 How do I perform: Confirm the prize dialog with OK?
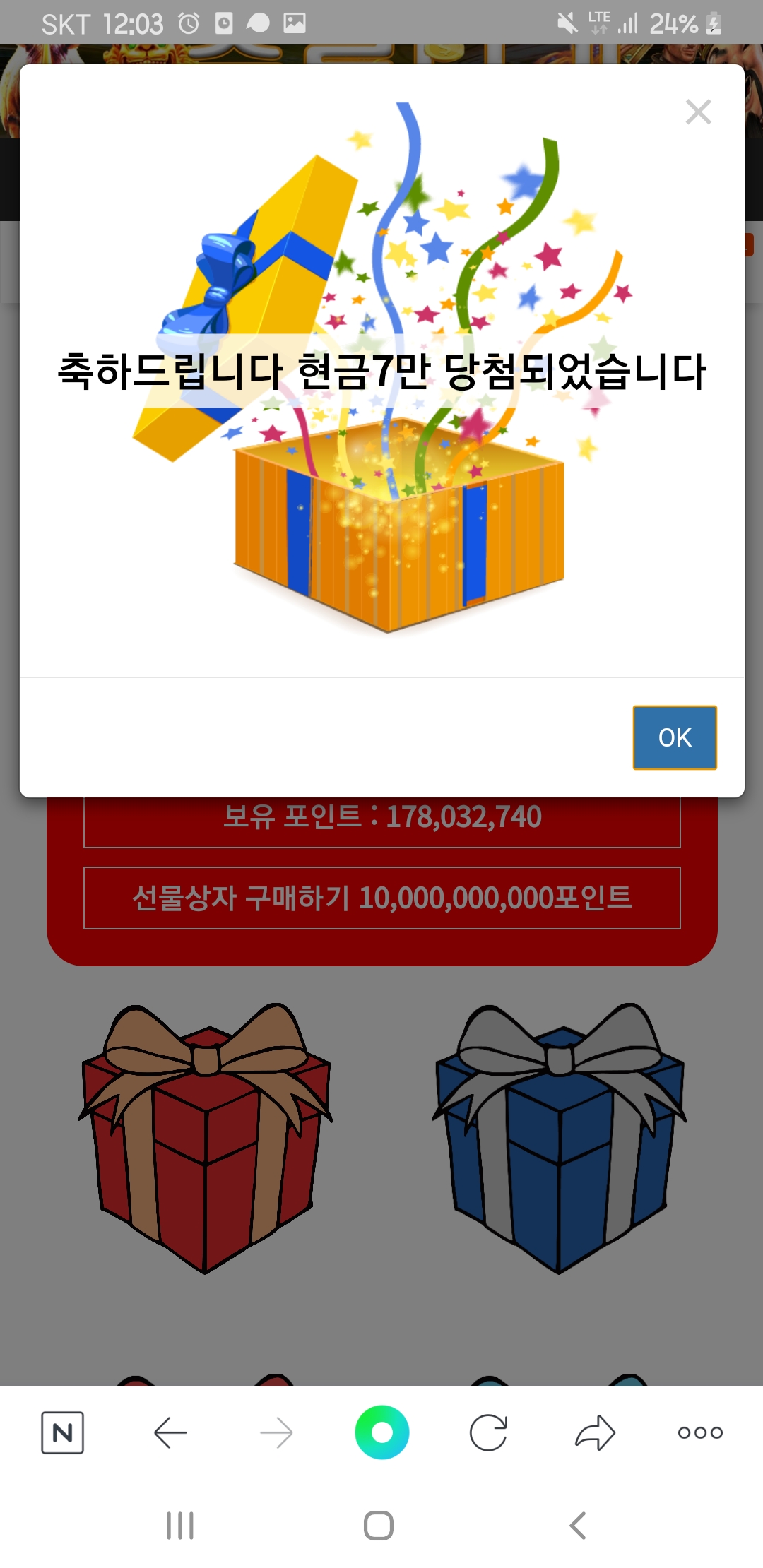(x=675, y=737)
